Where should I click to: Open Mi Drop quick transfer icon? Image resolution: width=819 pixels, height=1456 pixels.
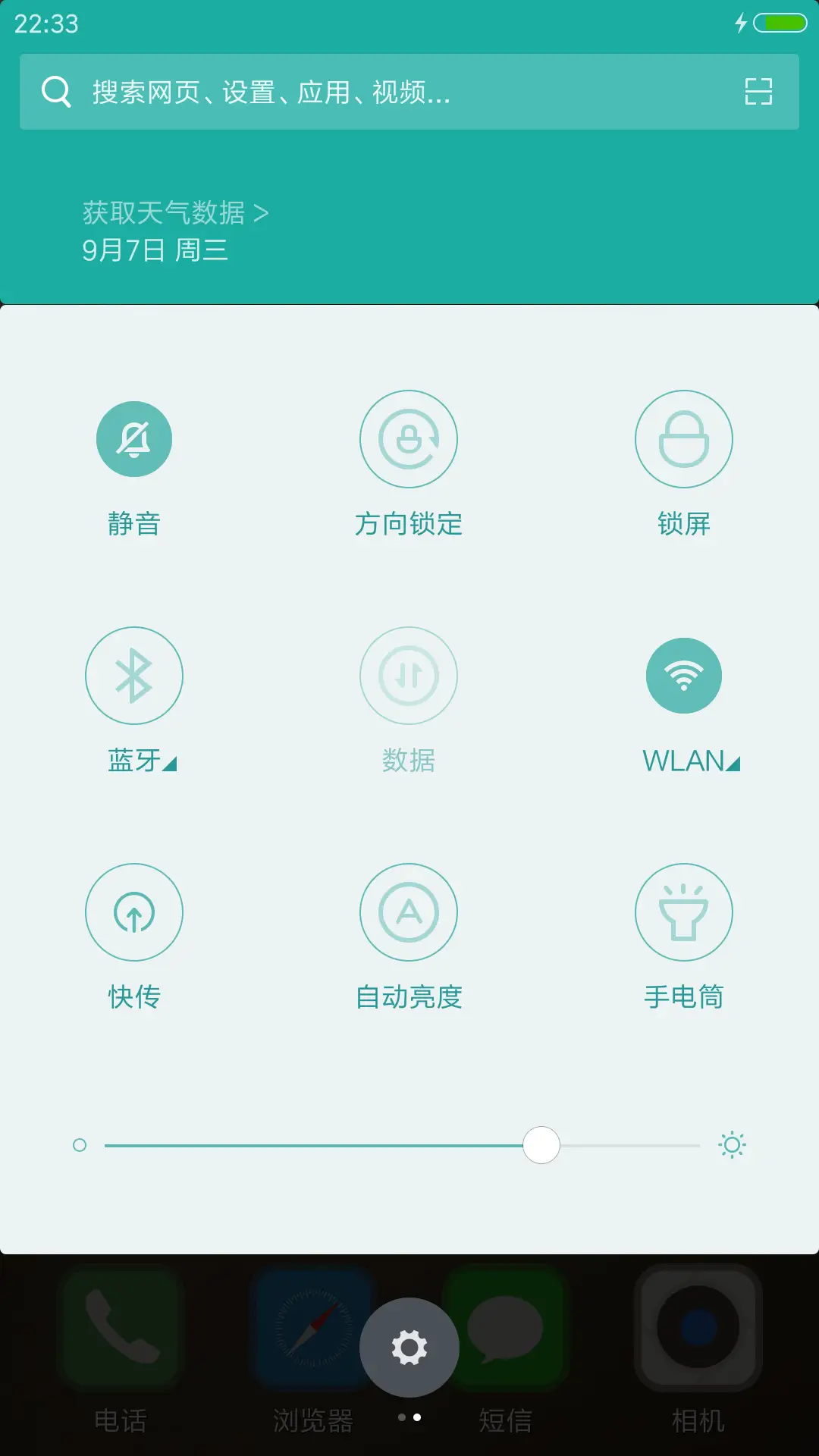[134, 912]
